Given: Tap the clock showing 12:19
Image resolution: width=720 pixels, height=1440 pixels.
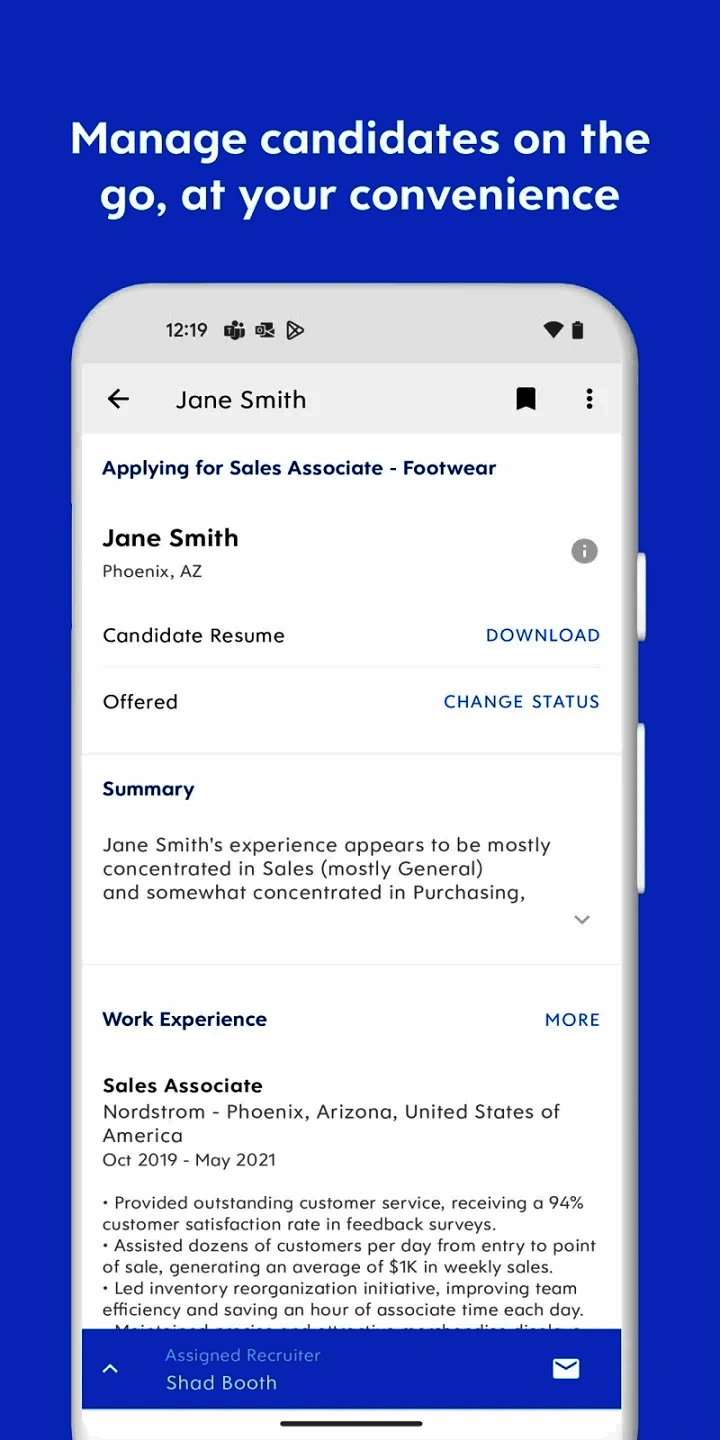Looking at the screenshot, I should coord(186,330).
